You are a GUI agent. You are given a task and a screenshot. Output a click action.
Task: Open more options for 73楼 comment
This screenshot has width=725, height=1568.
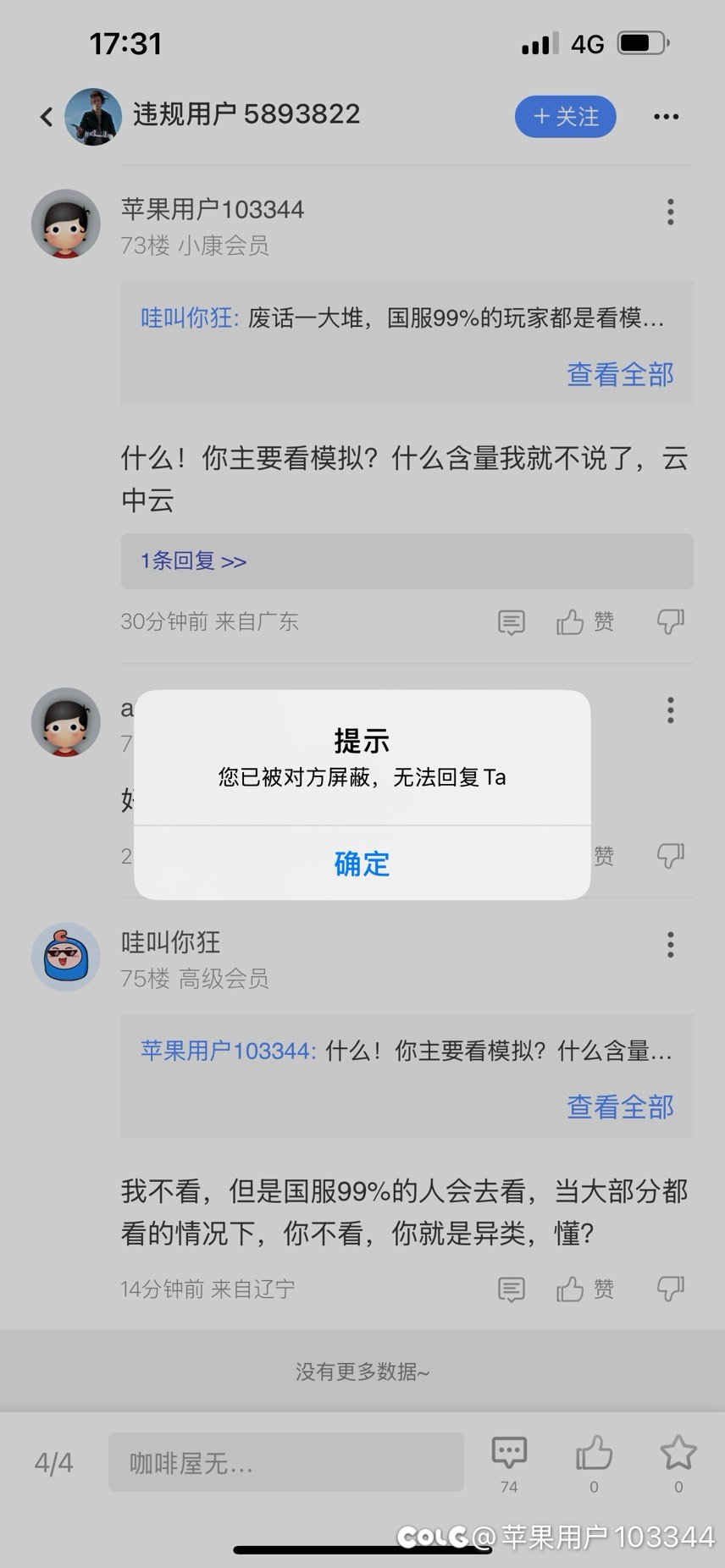tap(670, 212)
